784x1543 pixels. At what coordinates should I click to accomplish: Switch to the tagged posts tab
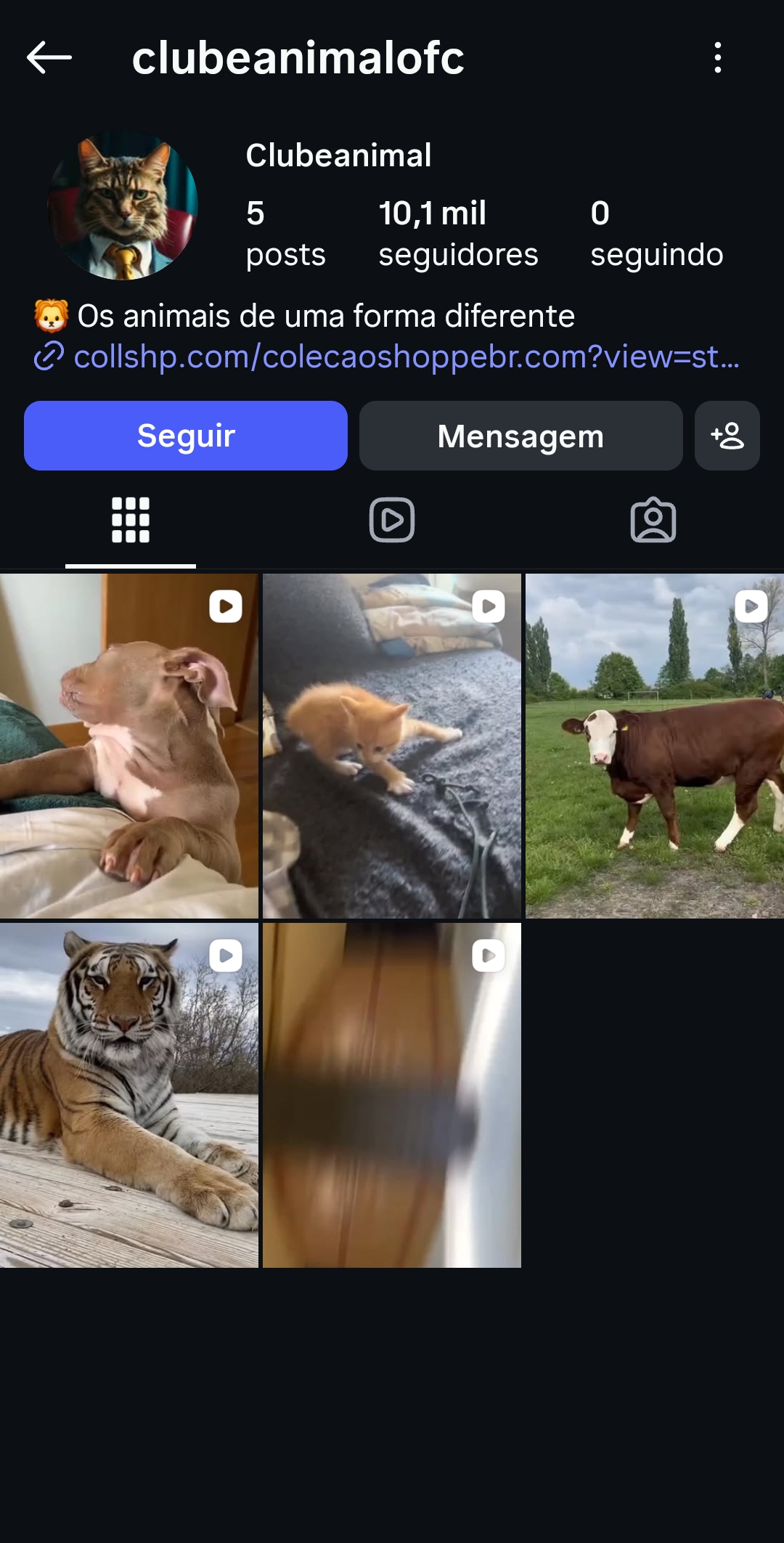[653, 520]
